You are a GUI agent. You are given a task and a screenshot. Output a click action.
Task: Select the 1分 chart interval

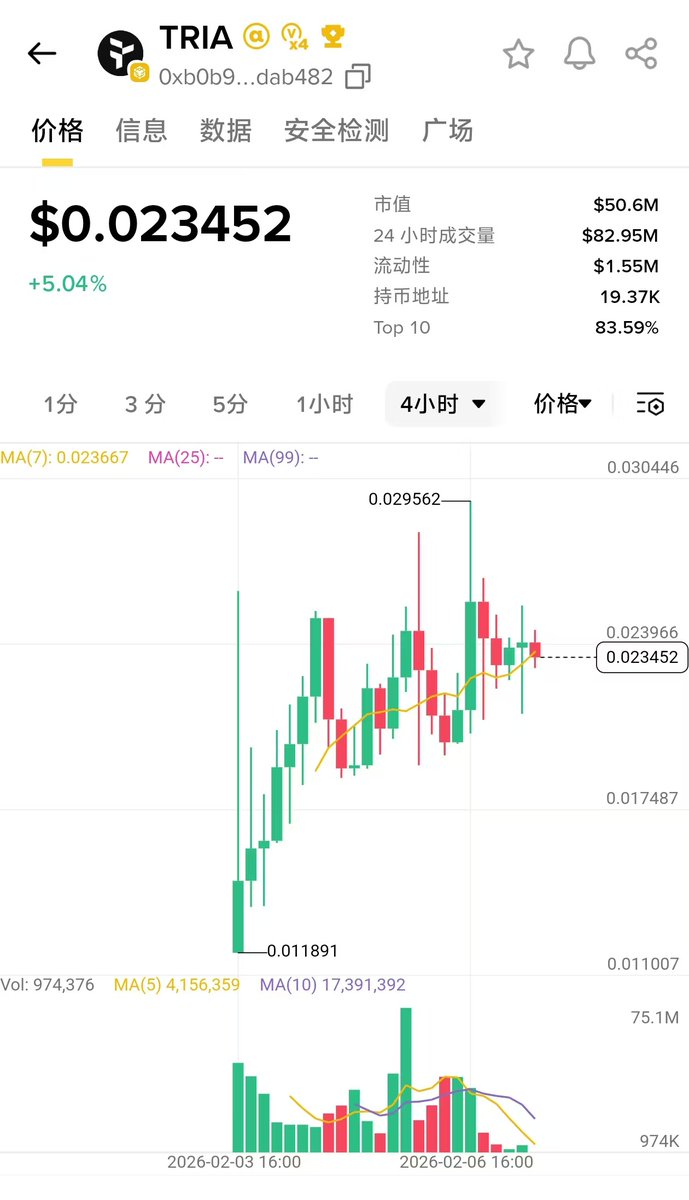coord(60,404)
